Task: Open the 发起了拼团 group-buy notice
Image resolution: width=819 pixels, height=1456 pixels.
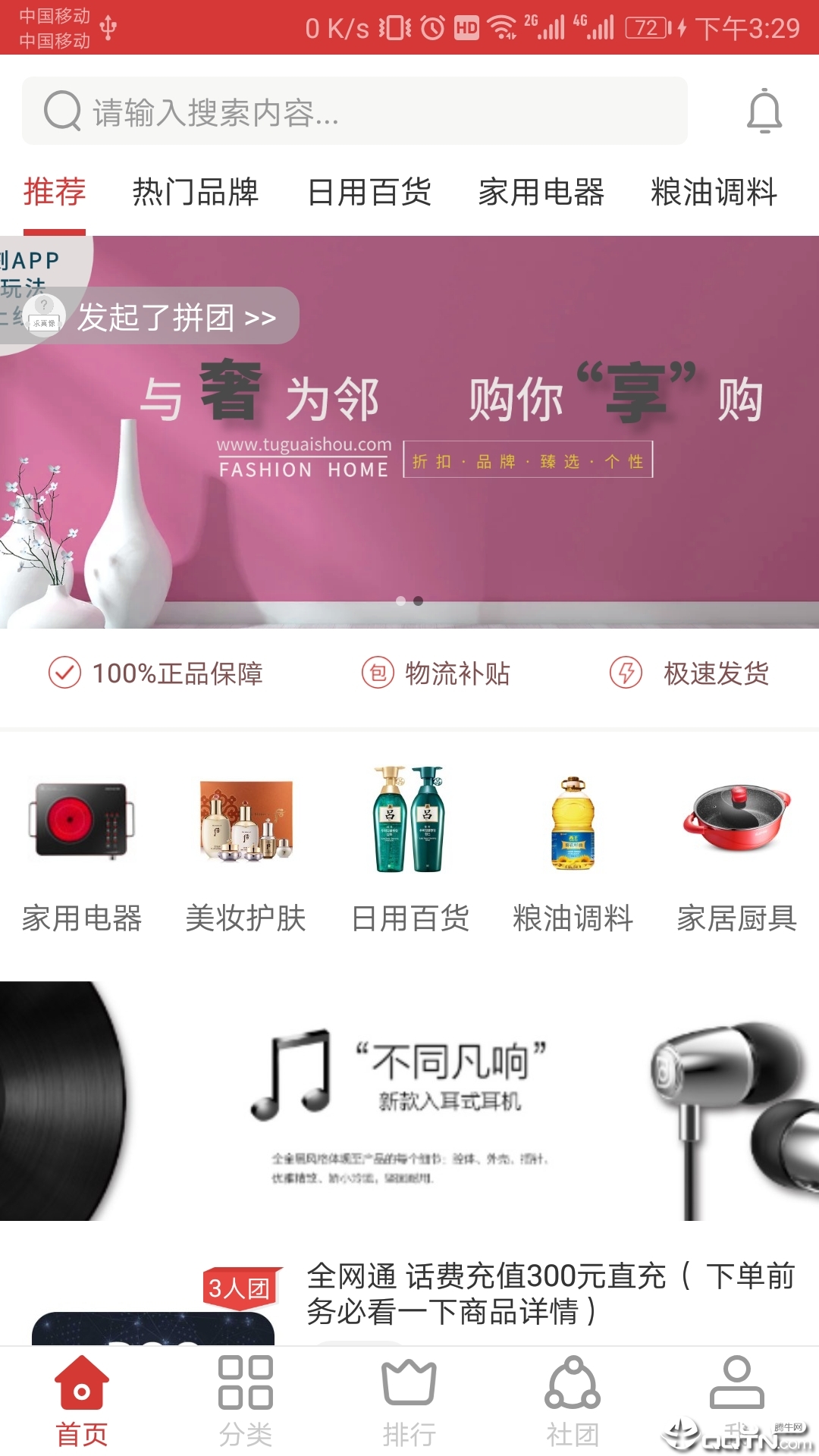Action: 176,317
